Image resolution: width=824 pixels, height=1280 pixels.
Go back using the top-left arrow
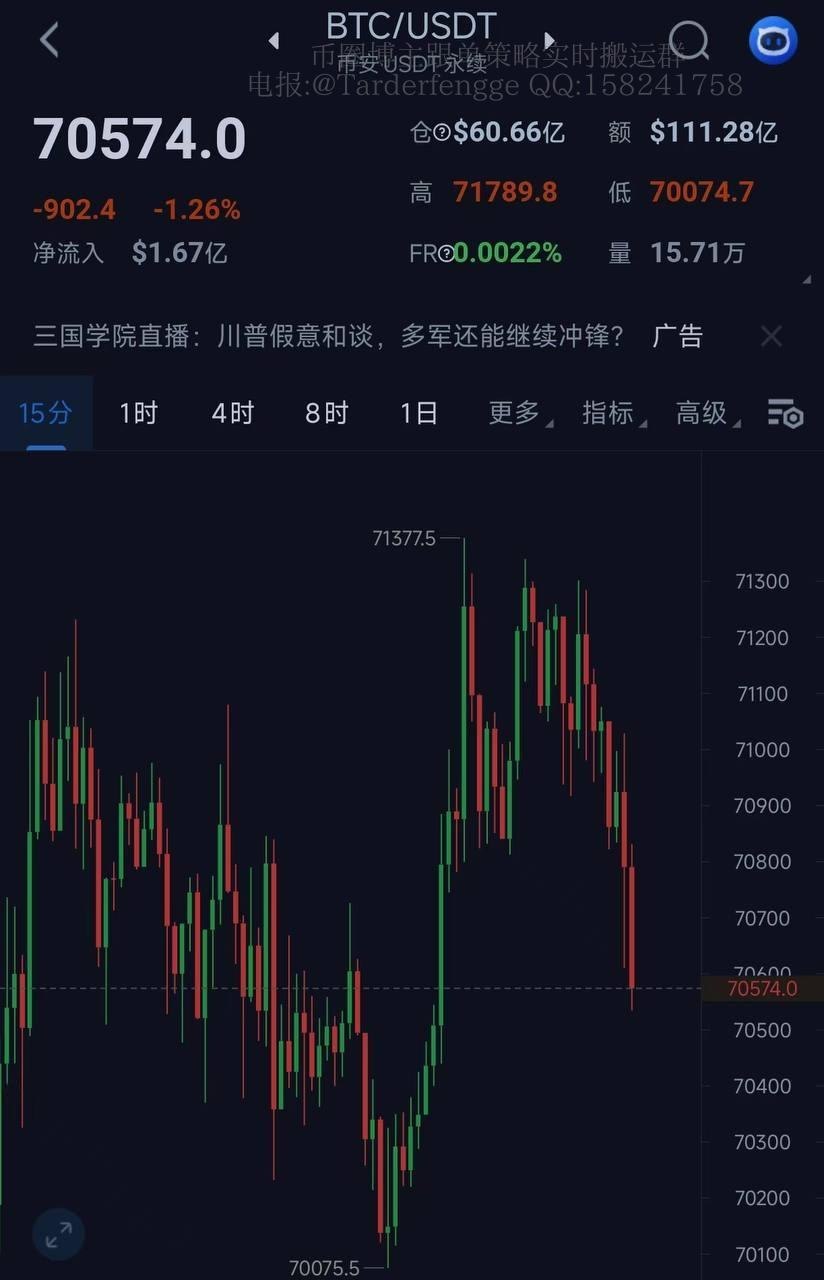pos(49,41)
